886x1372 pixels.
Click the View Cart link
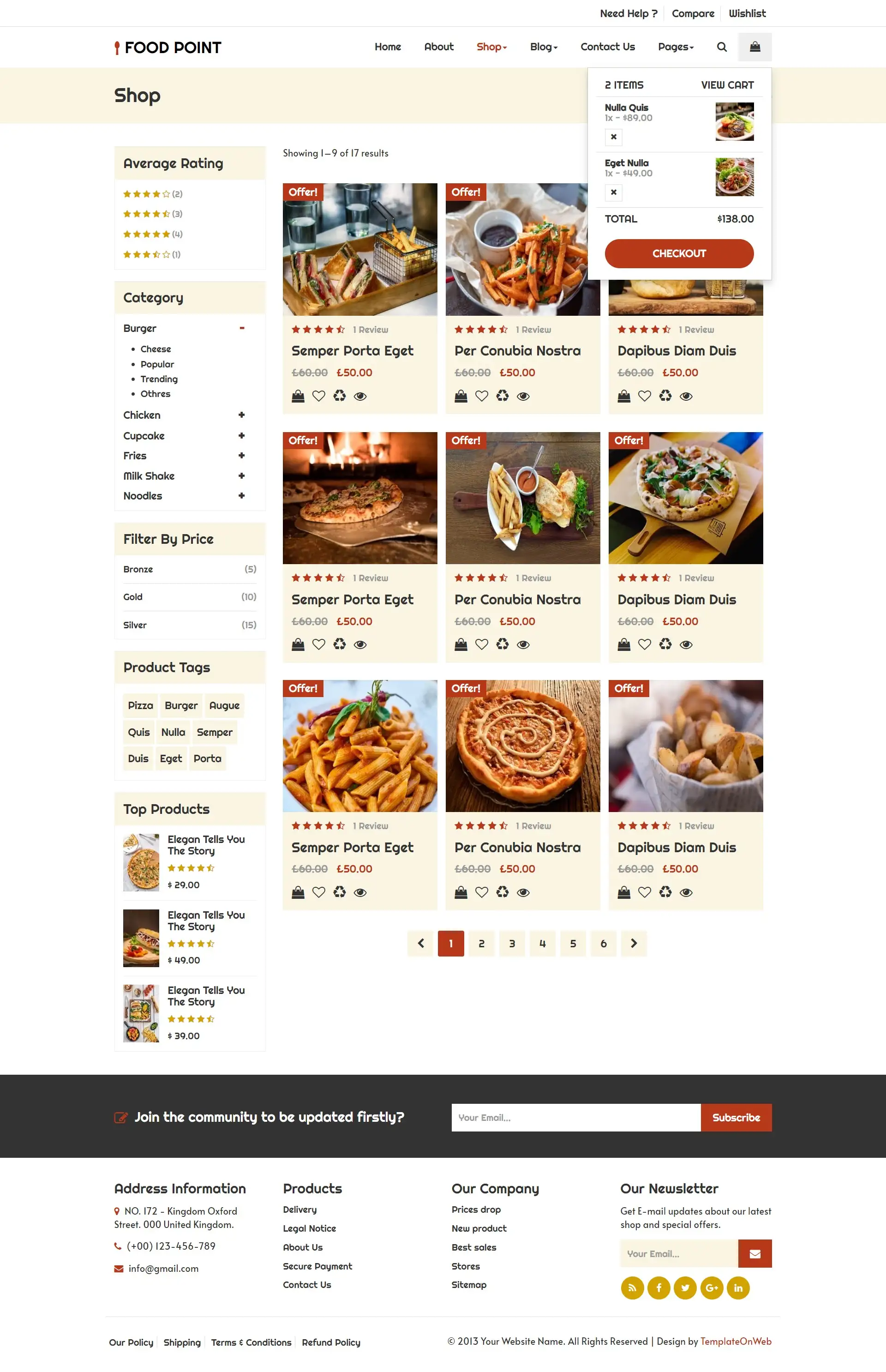coord(727,84)
